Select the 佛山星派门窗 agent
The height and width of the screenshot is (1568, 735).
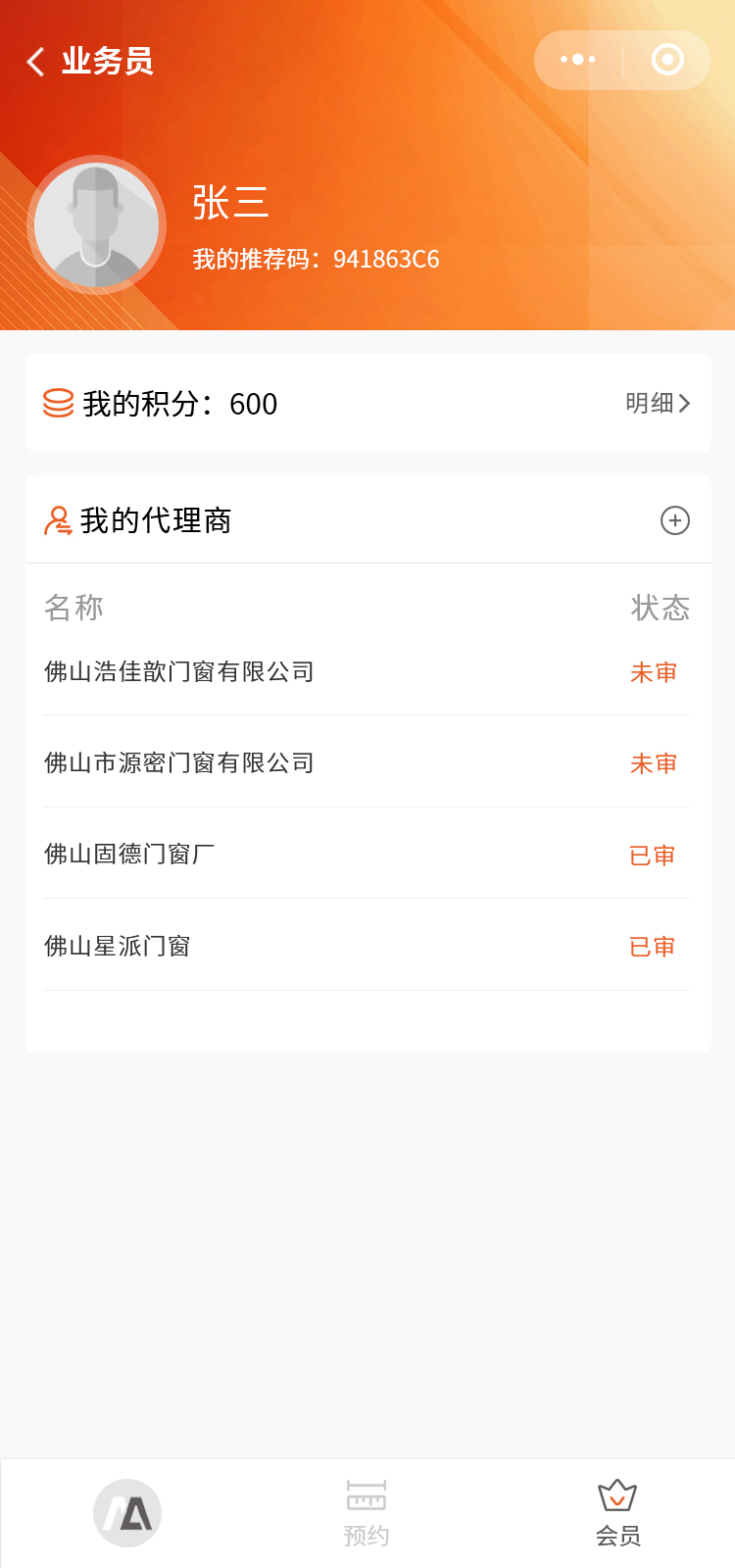click(x=118, y=947)
